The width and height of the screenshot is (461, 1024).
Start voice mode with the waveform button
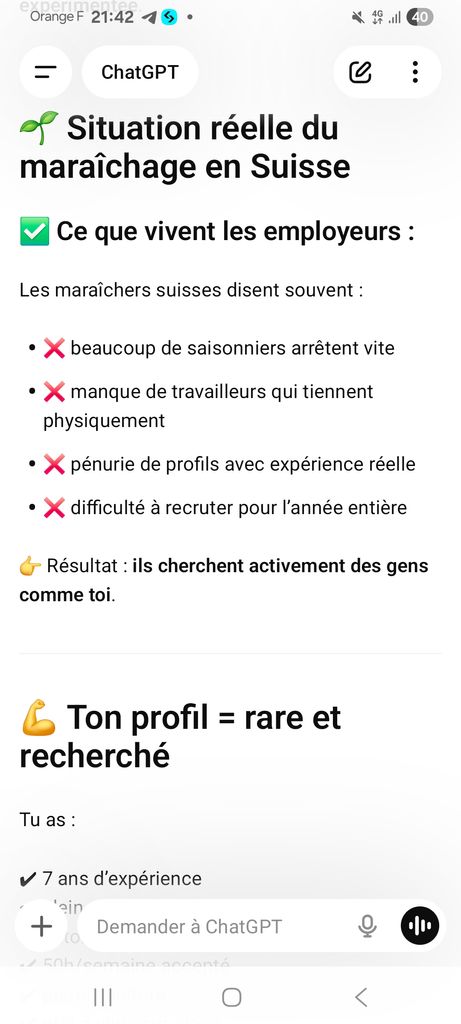click(x=420, y=926)
